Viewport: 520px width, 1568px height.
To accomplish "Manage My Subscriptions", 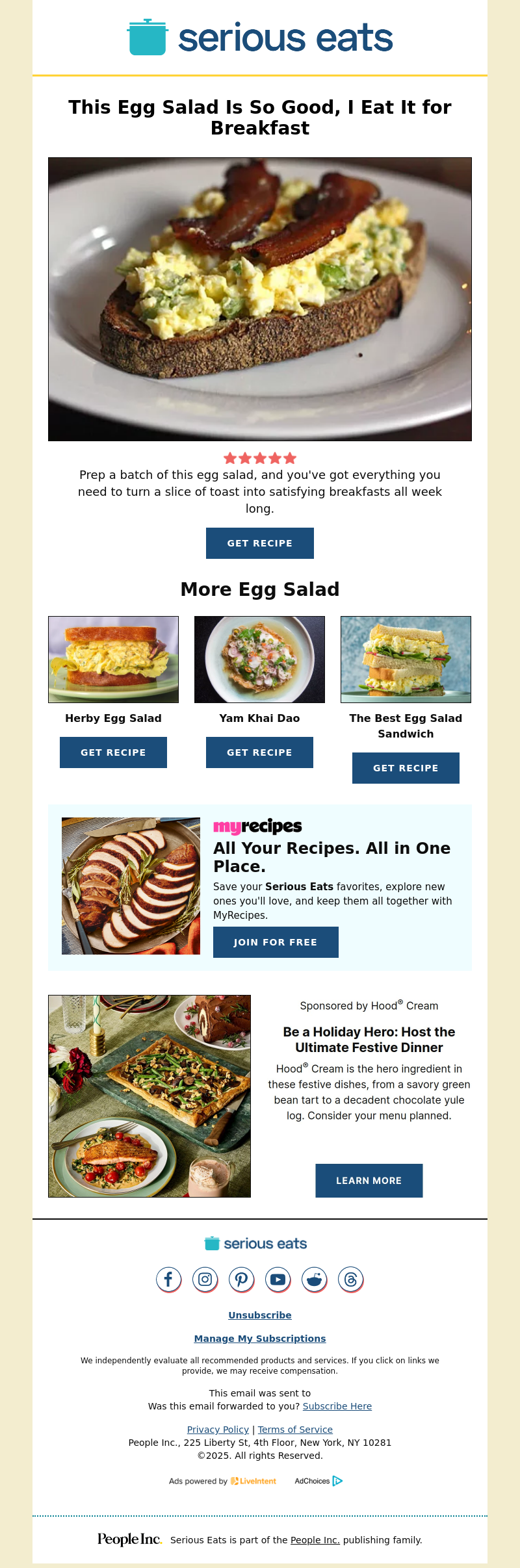I will [259, 1339].
